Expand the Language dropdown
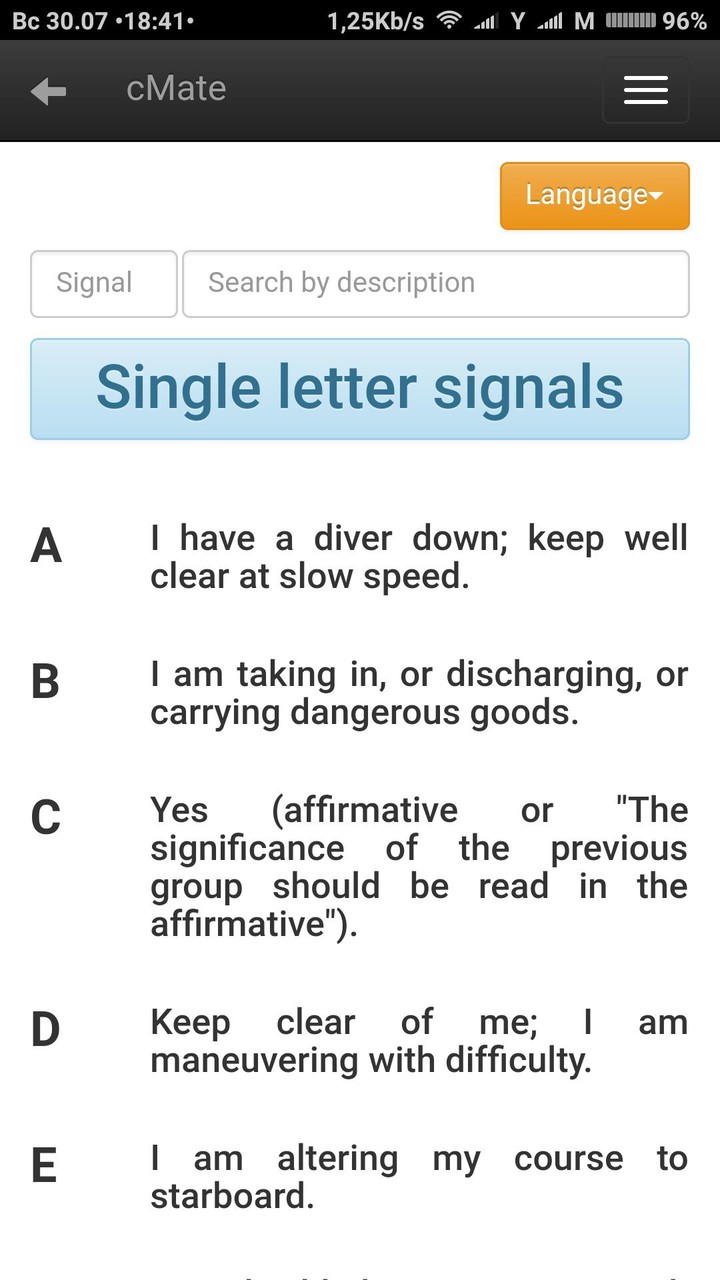Viewport: 720px width, 1280px height. tap(595, 196)
